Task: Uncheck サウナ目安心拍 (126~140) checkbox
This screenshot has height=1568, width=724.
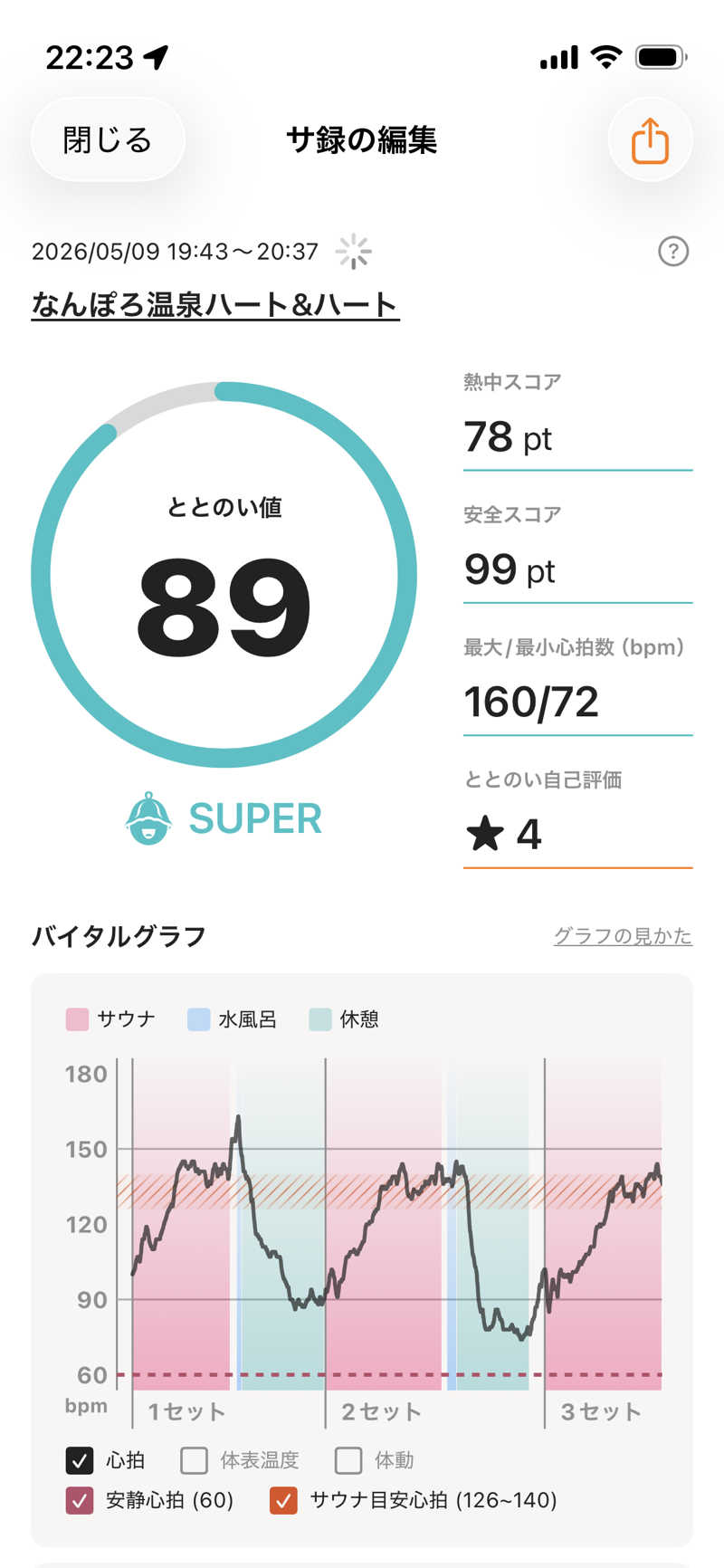Action: coord(283,1500)
